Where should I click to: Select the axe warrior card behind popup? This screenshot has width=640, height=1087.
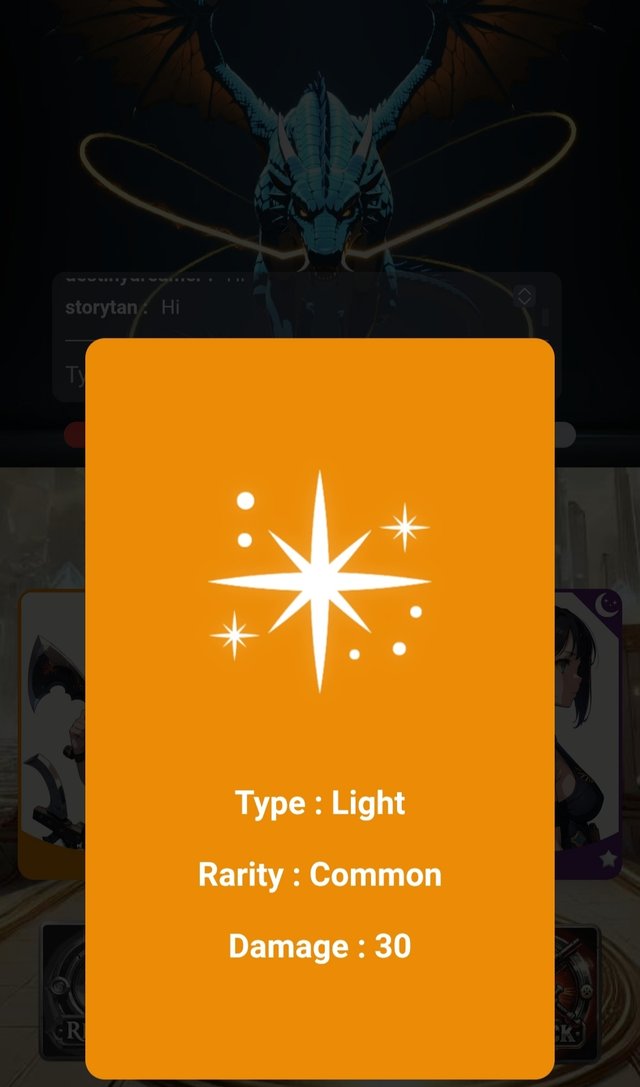[52, 735]
